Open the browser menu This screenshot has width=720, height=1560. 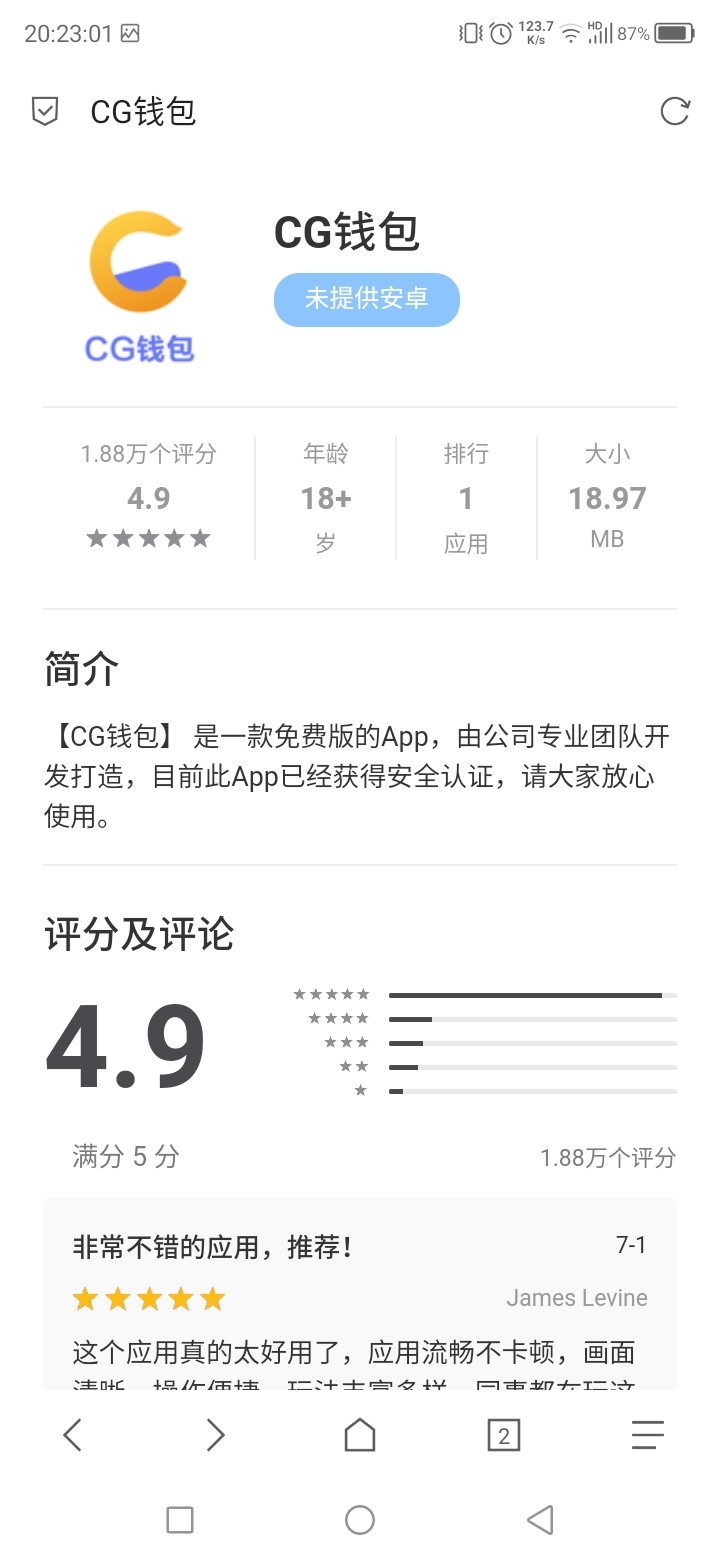tap(648, 1436)
